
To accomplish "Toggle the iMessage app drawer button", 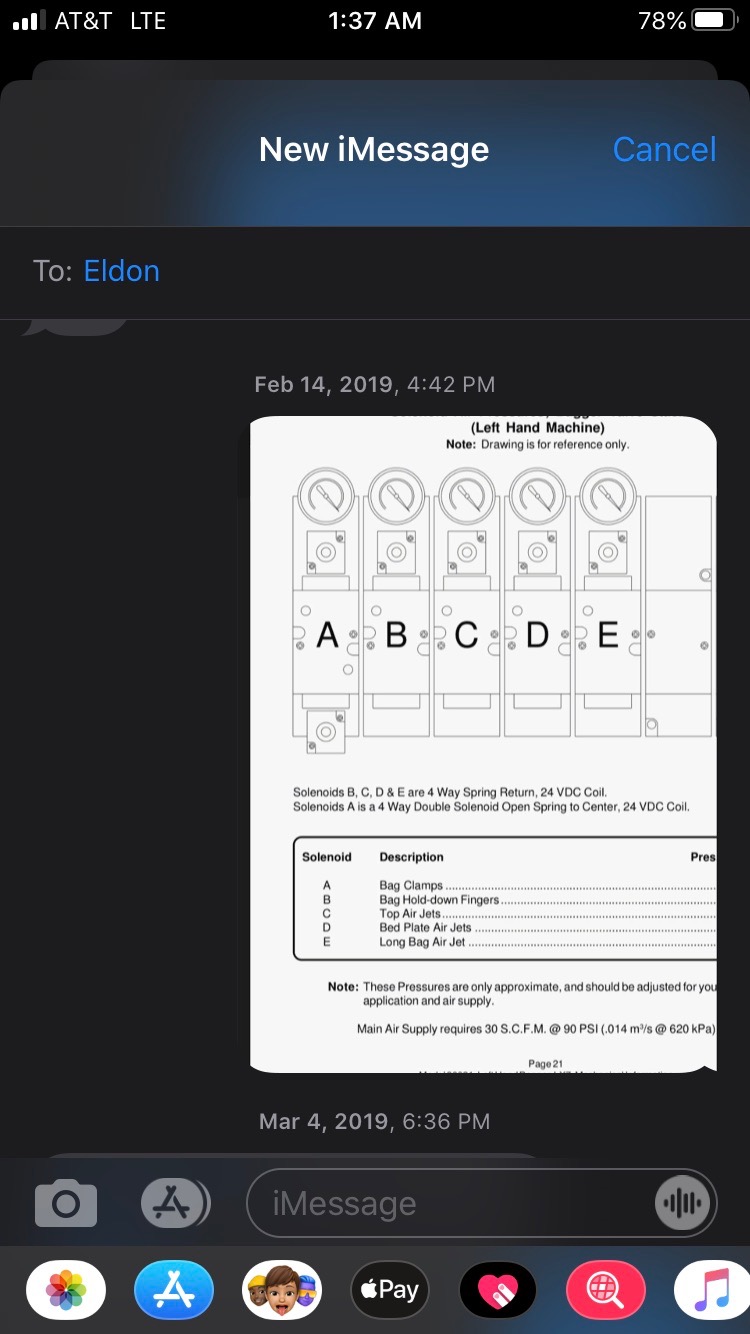I will 175,1203.
